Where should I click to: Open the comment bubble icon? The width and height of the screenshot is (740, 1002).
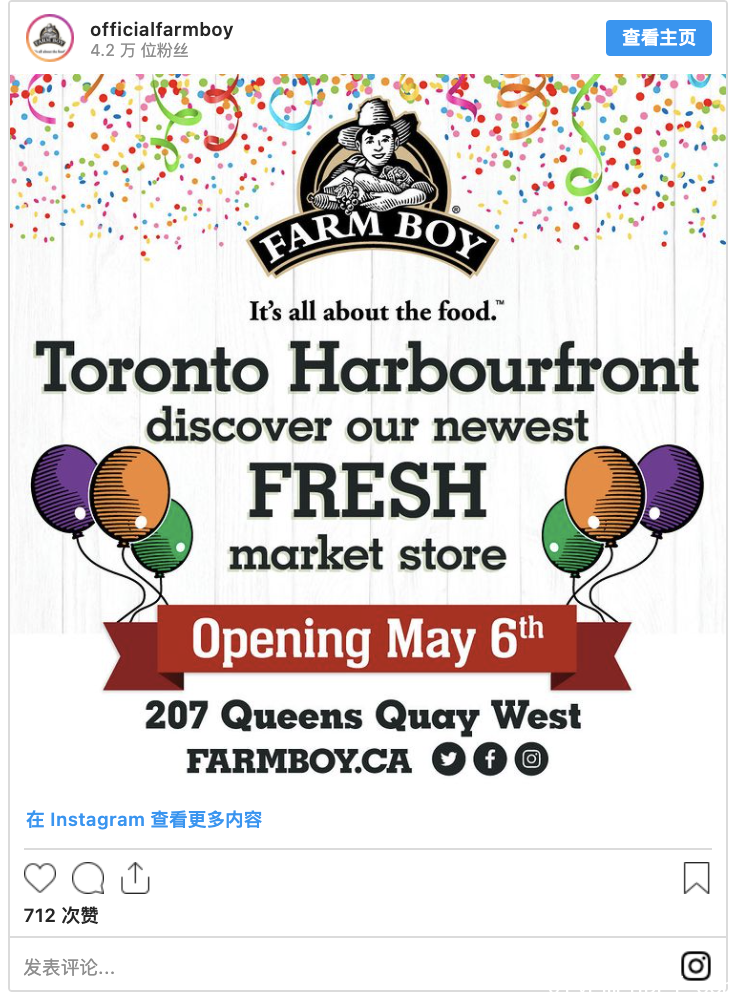[x=88, y=878]
